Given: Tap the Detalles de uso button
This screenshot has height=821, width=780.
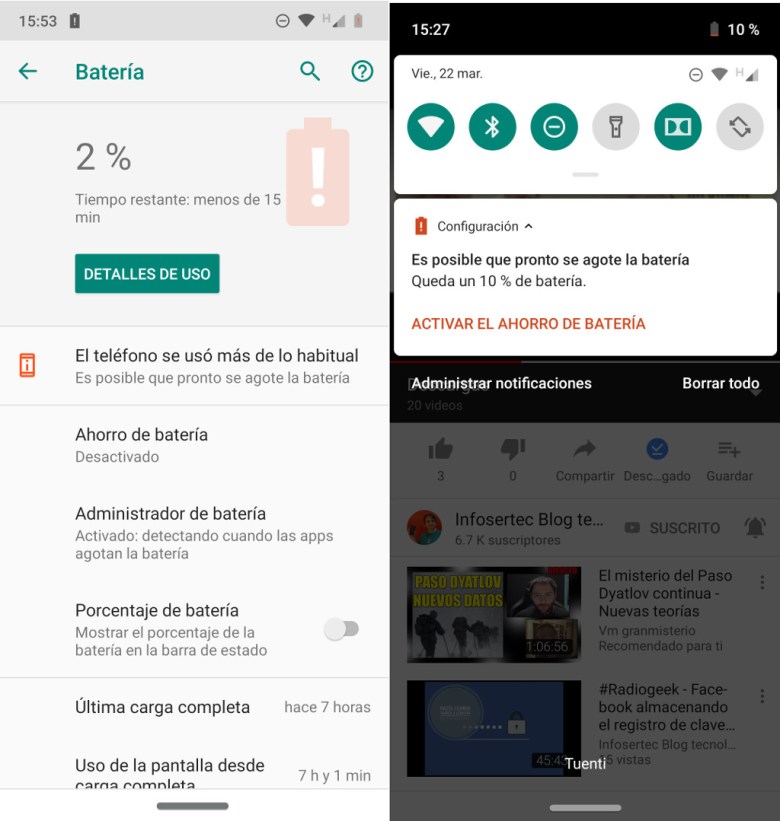Looking at the screenshot, I should [x=147, y=274].
